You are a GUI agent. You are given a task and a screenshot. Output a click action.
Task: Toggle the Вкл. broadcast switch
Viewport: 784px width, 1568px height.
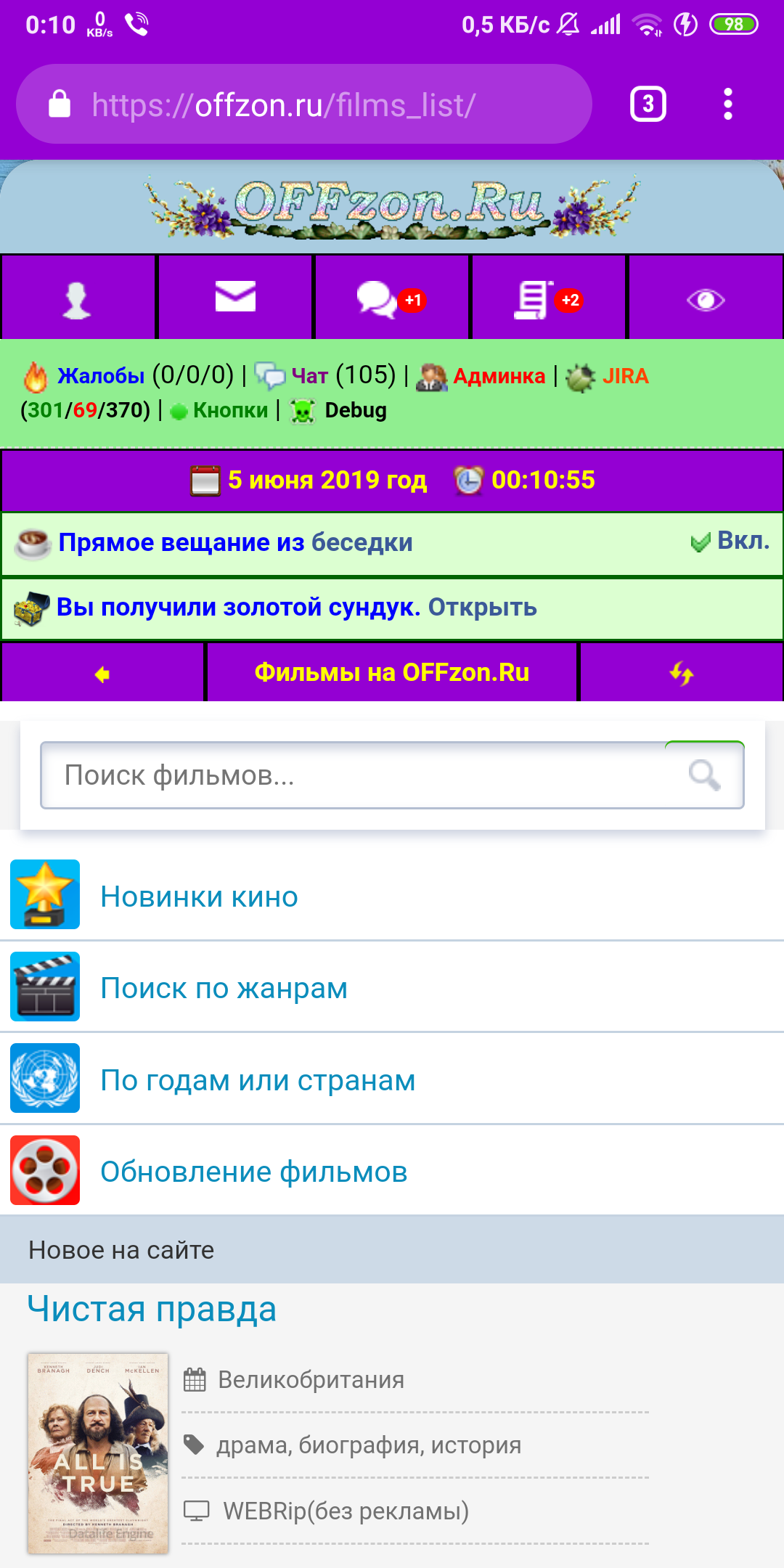click(x=730, y=542)
